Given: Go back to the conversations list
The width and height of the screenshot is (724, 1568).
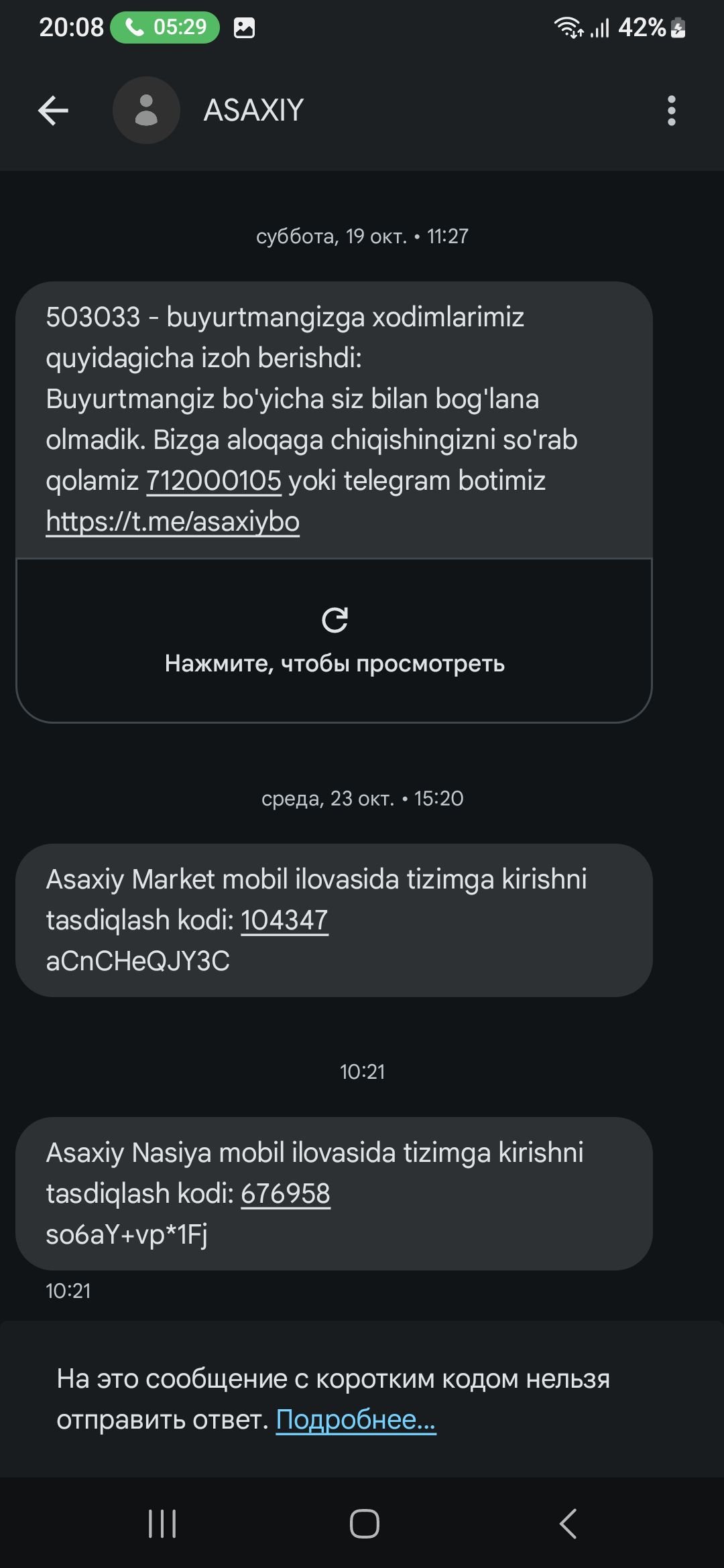Looking at the screenshot, I should pyautogui.click(x=54, y=111).
